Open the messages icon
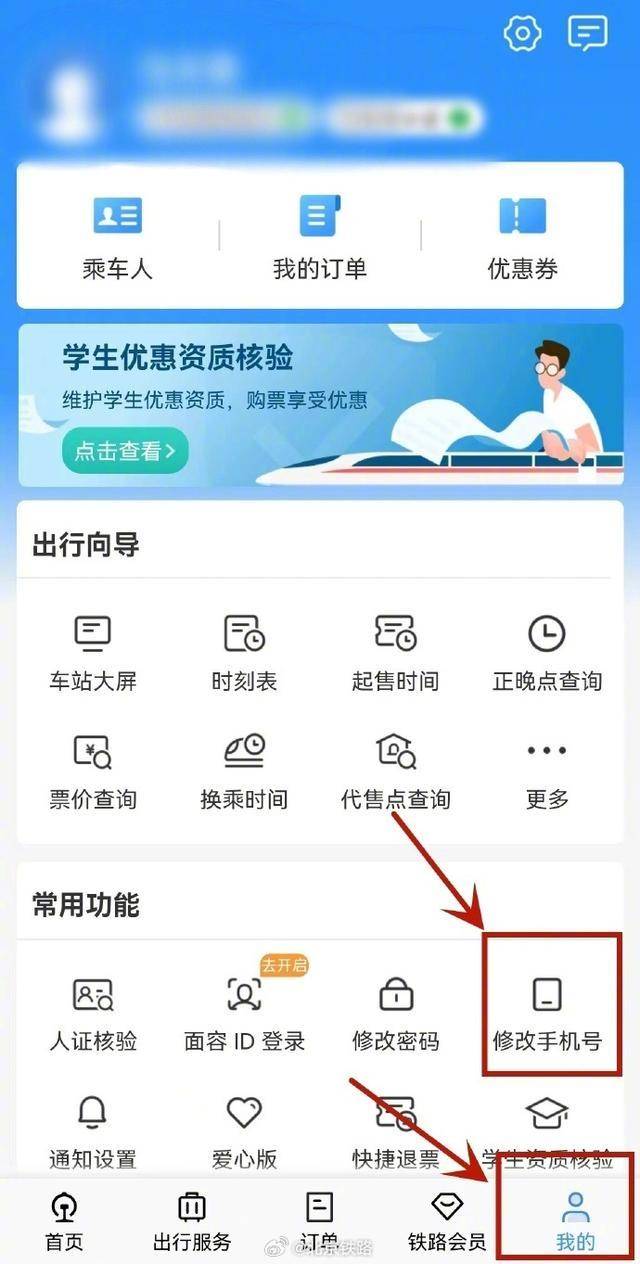Viewport: 640px width, 1264px height. 587,34
